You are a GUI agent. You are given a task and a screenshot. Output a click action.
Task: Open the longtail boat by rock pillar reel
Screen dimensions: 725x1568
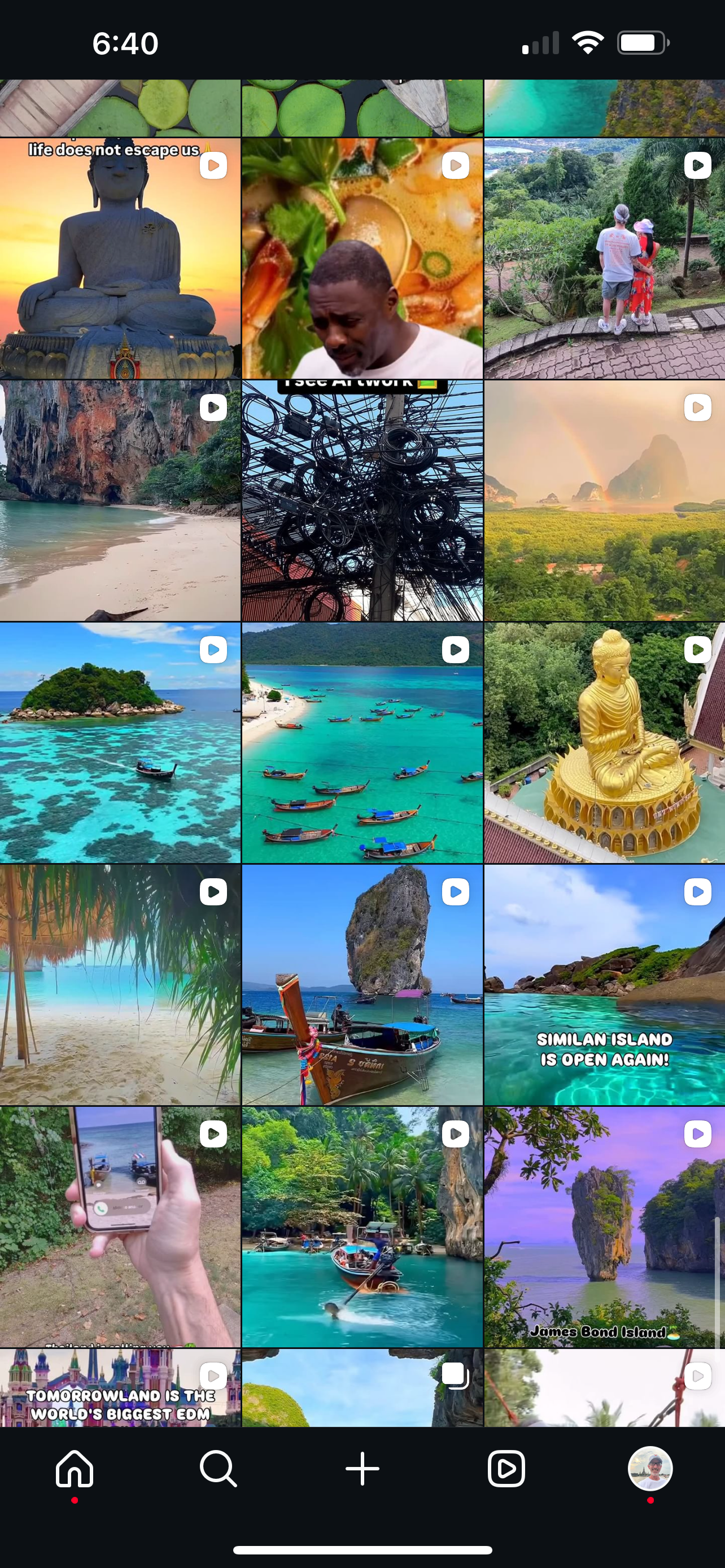362,984
